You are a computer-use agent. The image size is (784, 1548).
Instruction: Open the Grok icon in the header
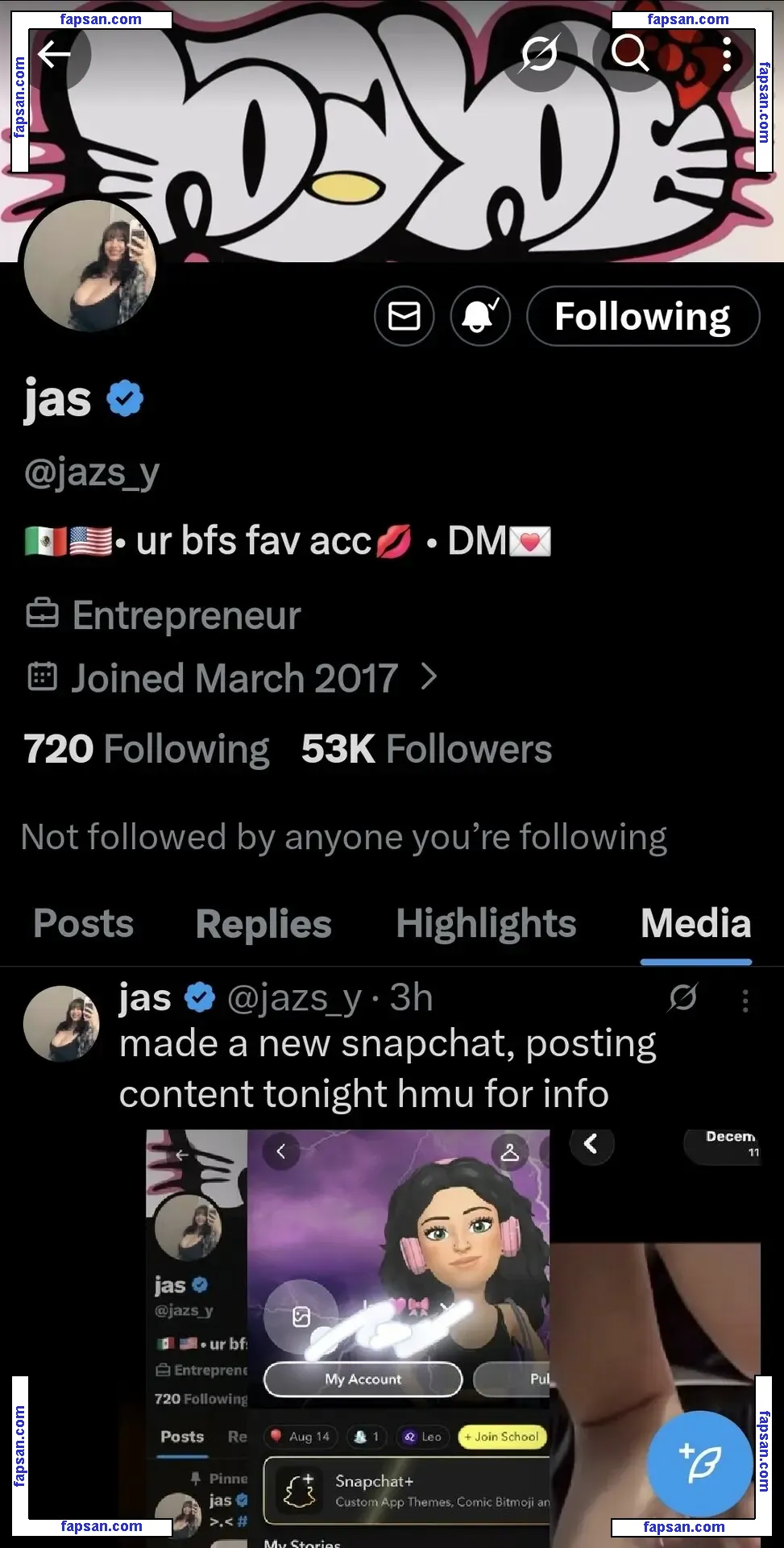pyautogui.click(x=540, y=55)
